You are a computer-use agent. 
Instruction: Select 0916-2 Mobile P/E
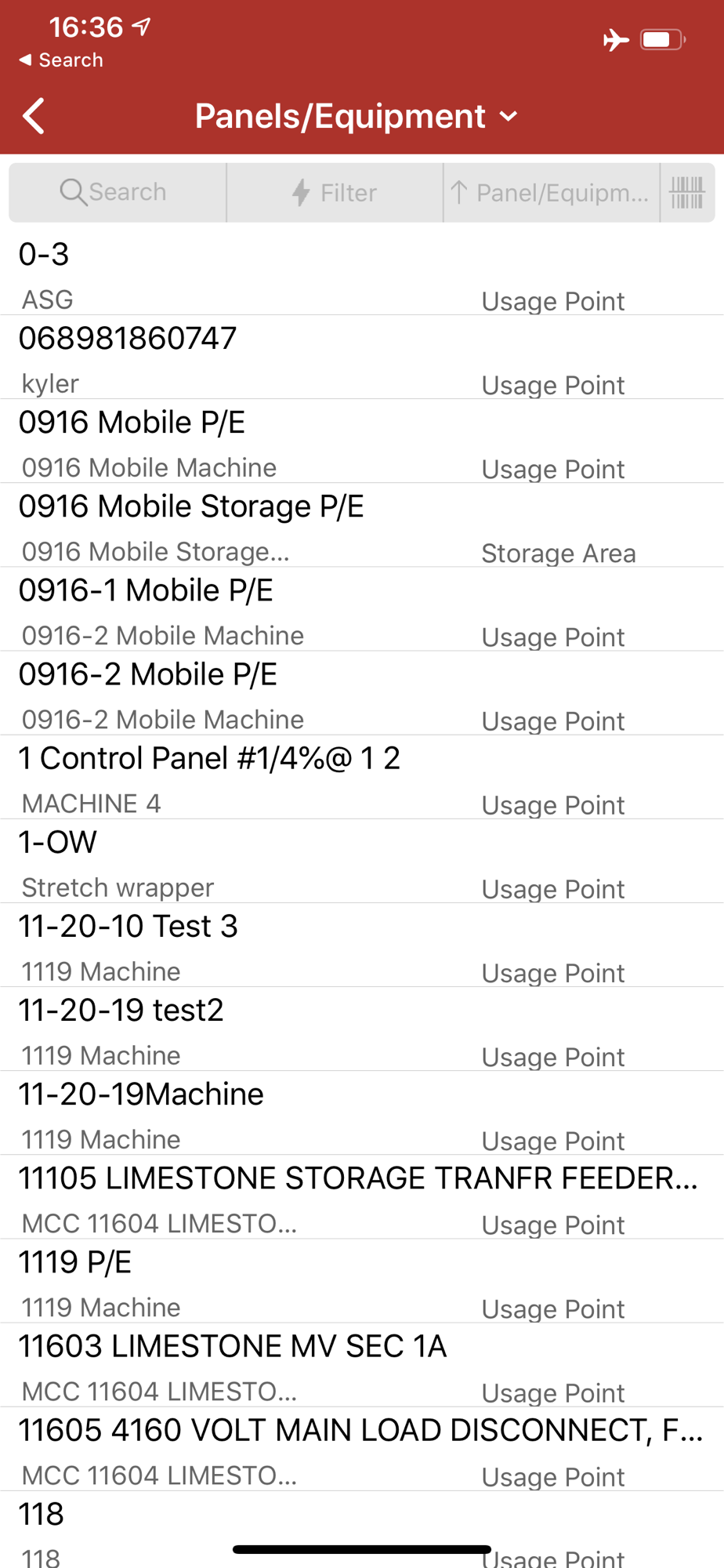[x=362, y=693]
